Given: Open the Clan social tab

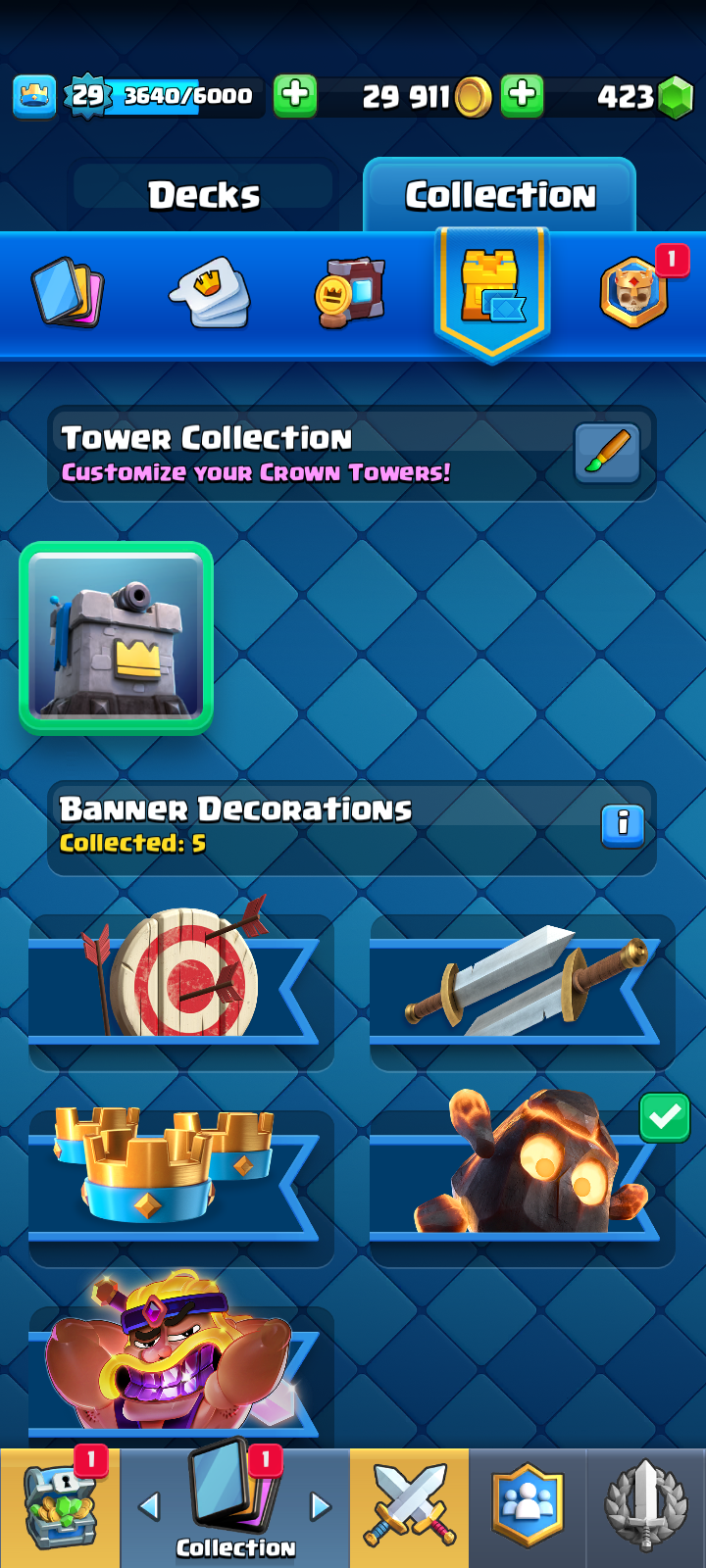Looking at the screenshot, I should click(x=528, y=1509).
